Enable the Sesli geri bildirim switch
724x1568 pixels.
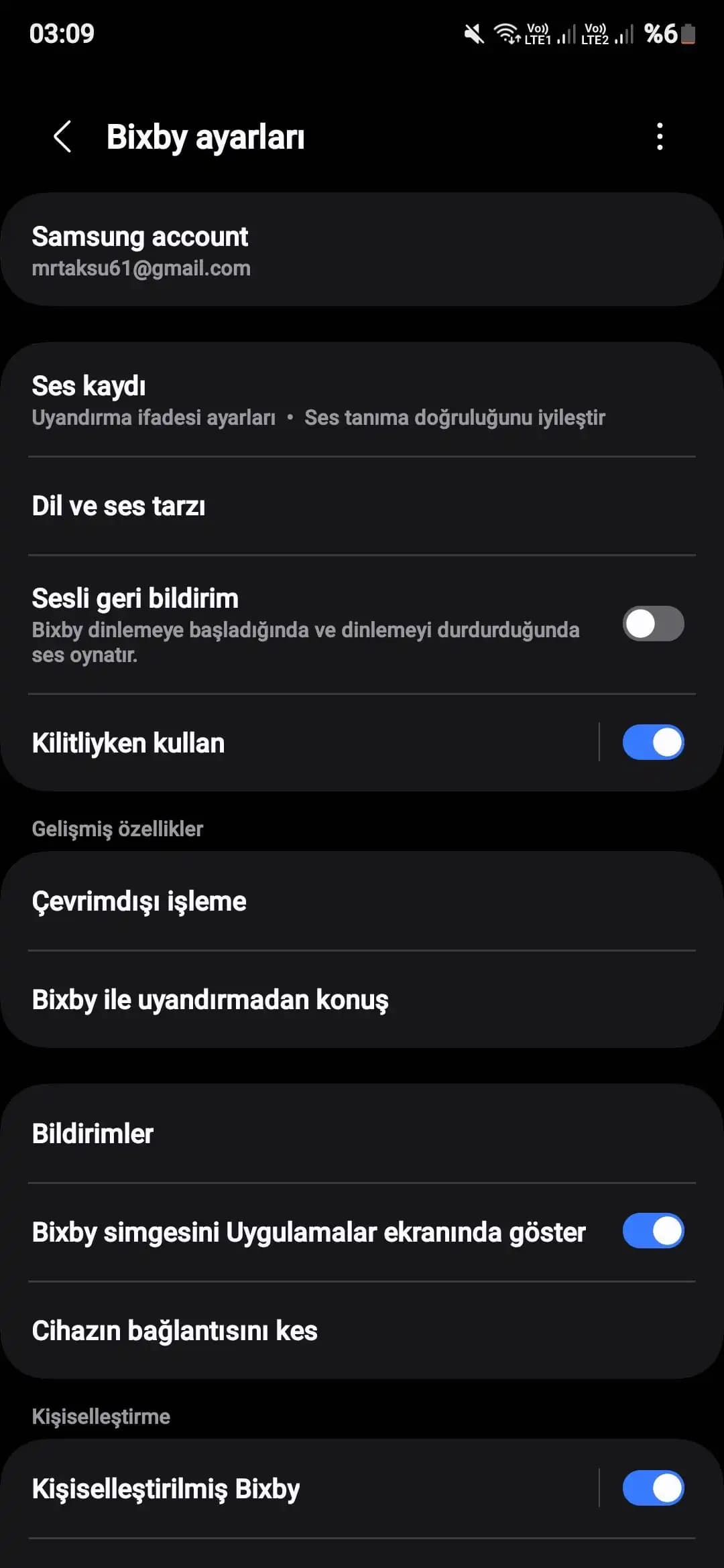(653, 624)
